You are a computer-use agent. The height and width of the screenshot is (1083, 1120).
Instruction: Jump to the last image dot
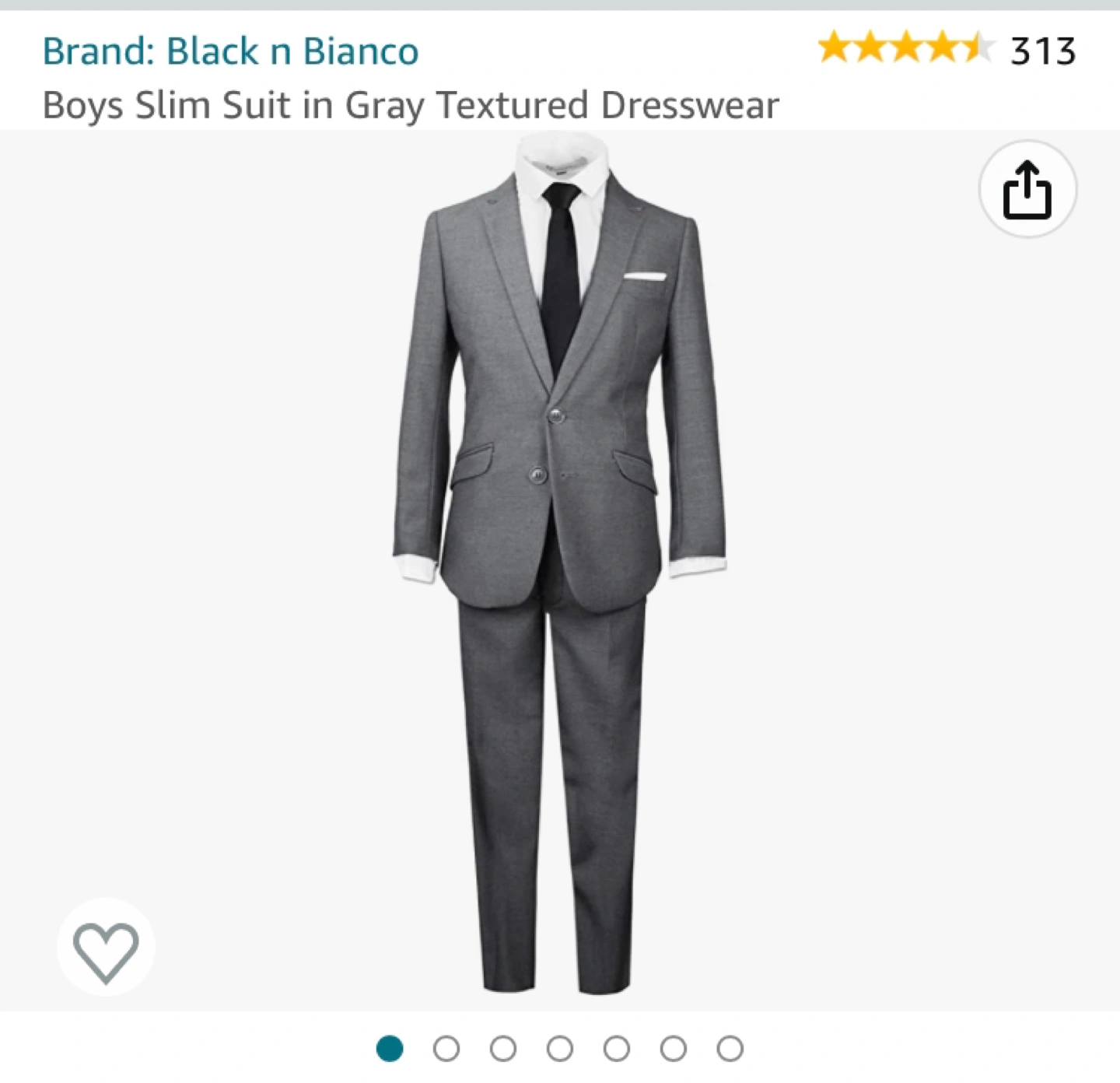click(x=730, y=1049)
